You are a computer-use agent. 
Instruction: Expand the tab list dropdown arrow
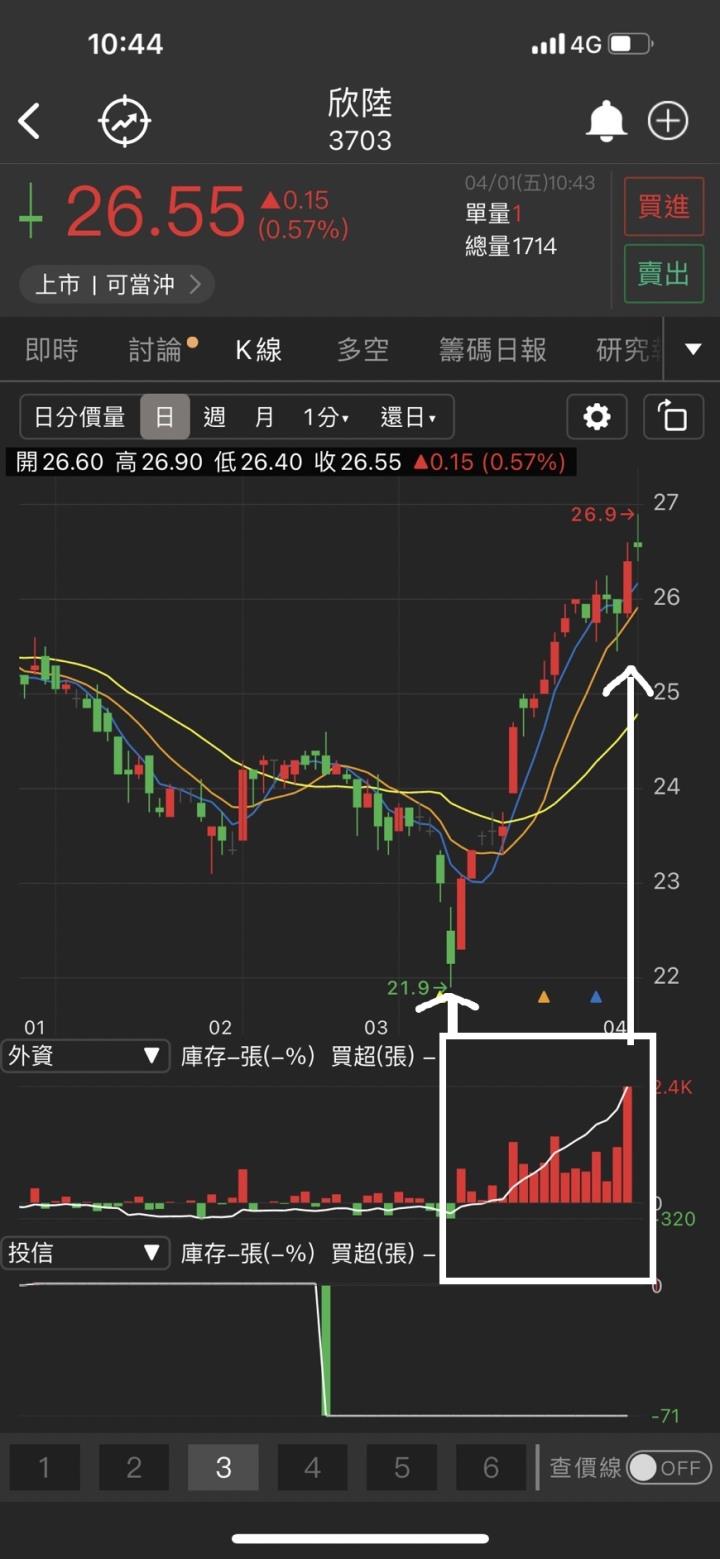[693, 350]
